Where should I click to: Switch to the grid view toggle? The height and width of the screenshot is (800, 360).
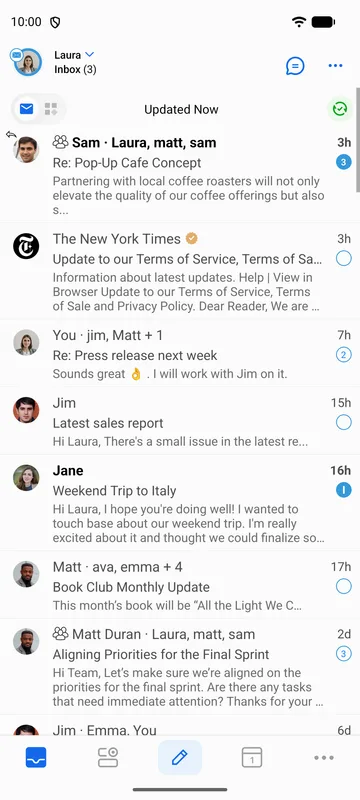point(51,109)
